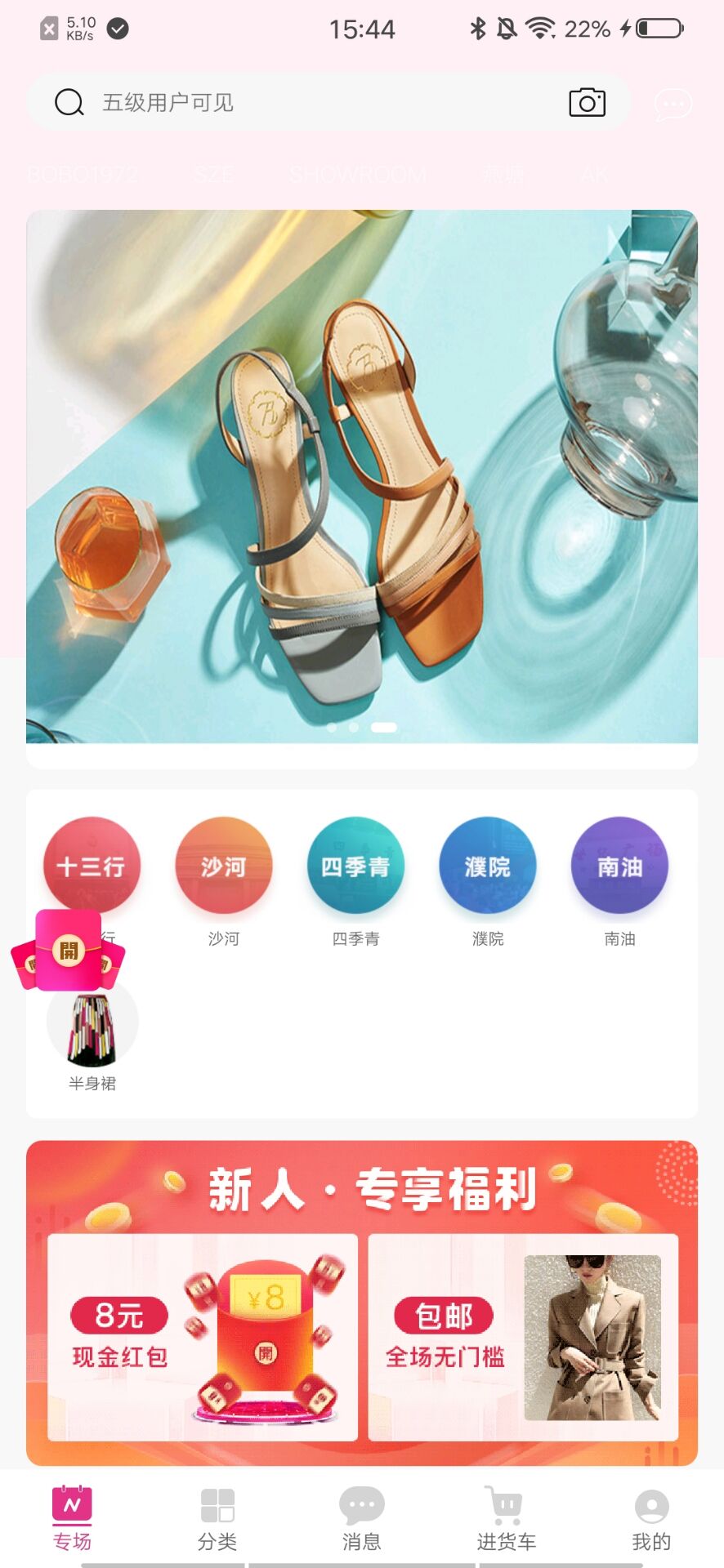The image size is (724, 1568).
Task: Switch to the 消息 tab
Action: click(x=362, y=1518)
